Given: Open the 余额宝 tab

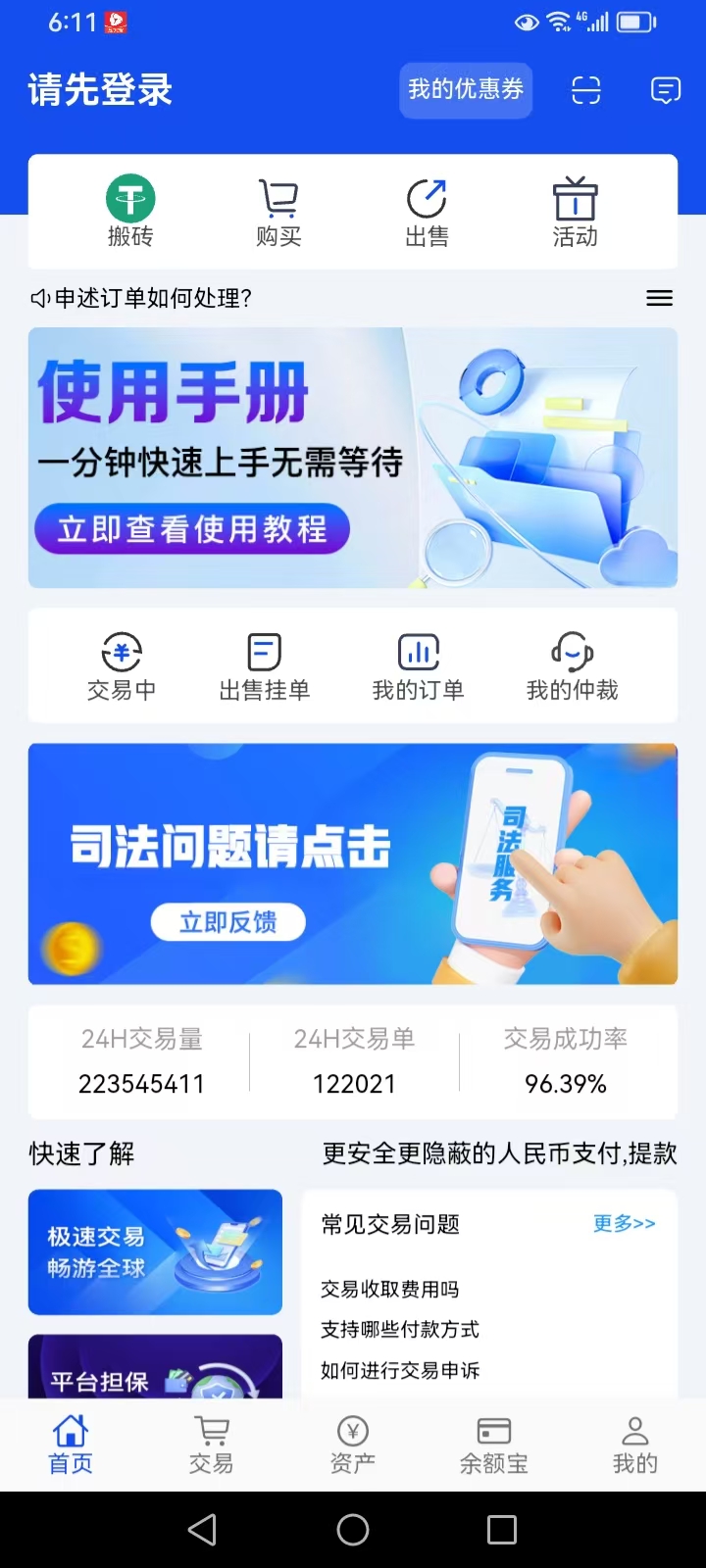Looking at the screenshot, I should pos(493,1445).
